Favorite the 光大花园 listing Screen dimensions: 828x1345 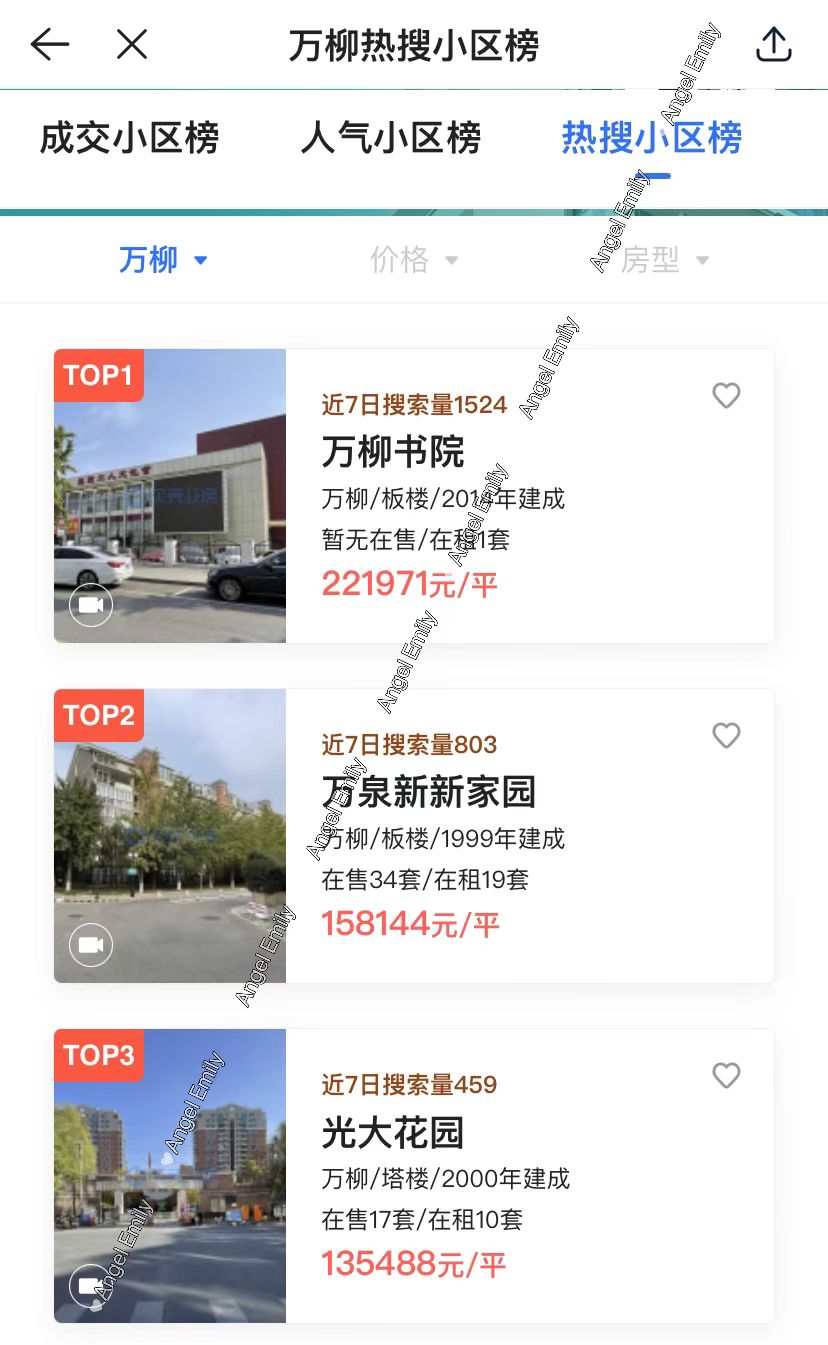tap(726, 1076)
